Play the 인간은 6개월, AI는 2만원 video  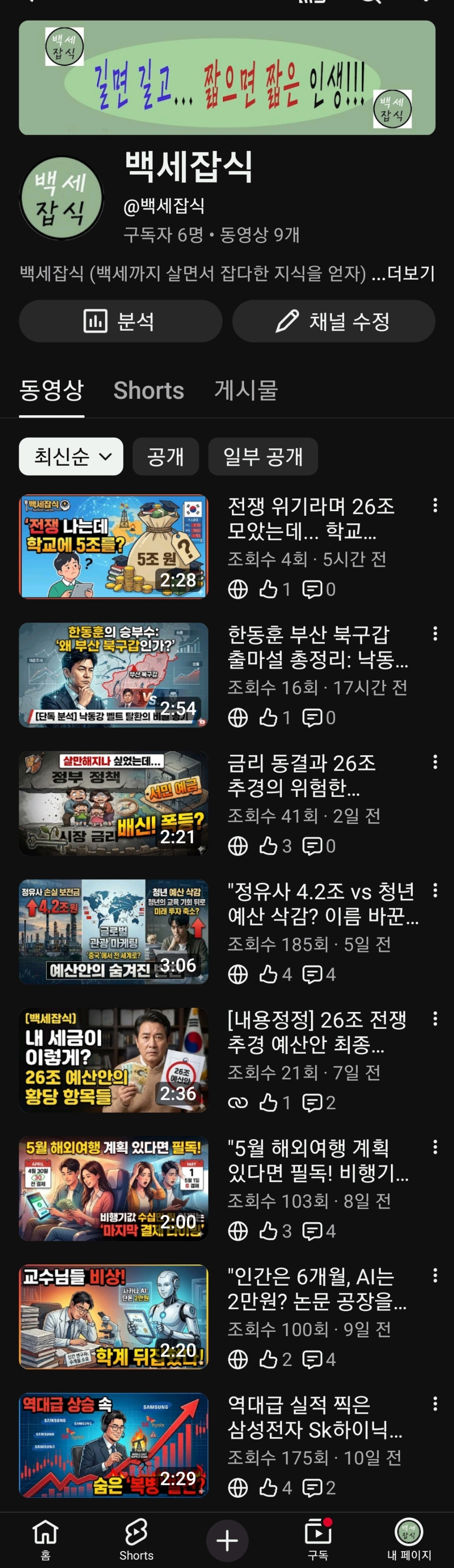(x=113, y=1316)
